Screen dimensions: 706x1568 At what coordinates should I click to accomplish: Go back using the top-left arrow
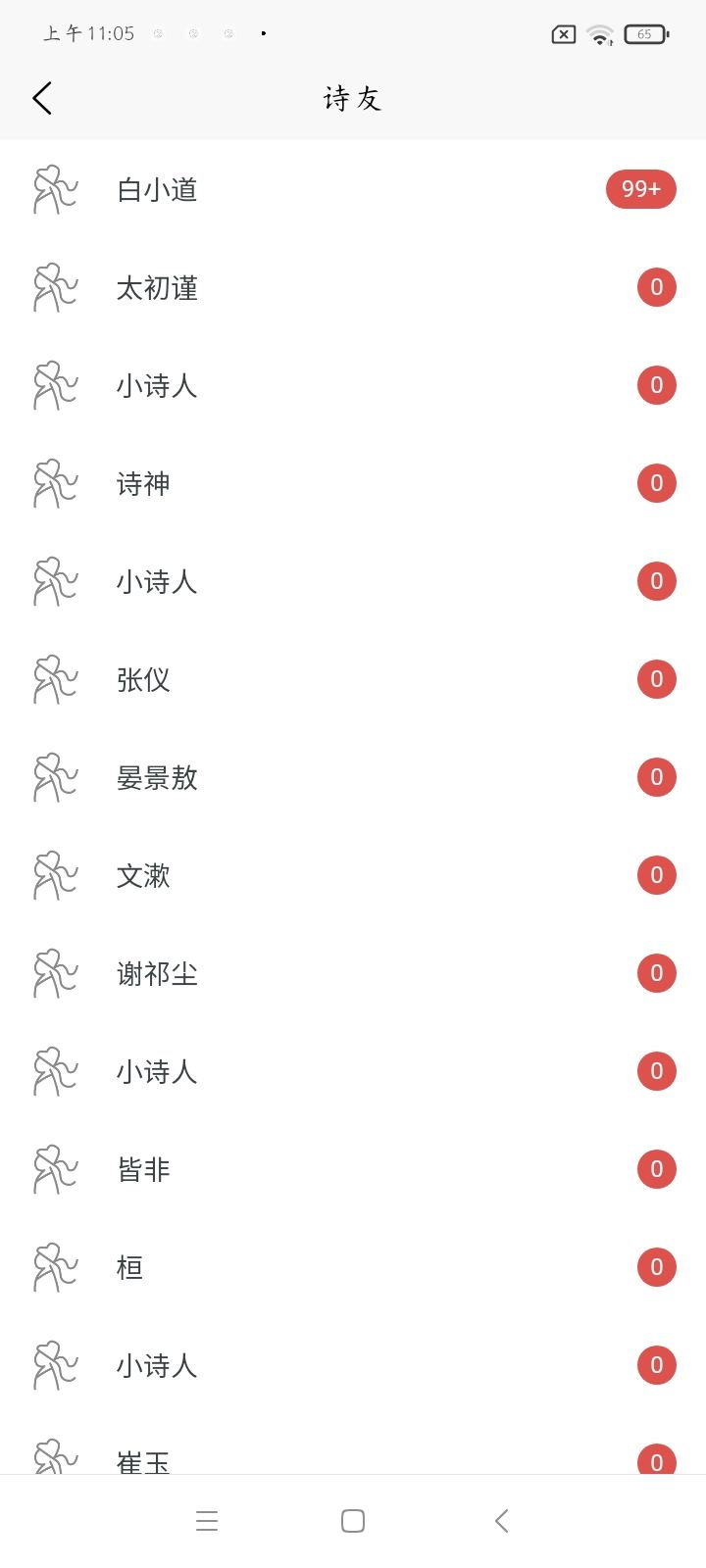click(x=42, y=98)
